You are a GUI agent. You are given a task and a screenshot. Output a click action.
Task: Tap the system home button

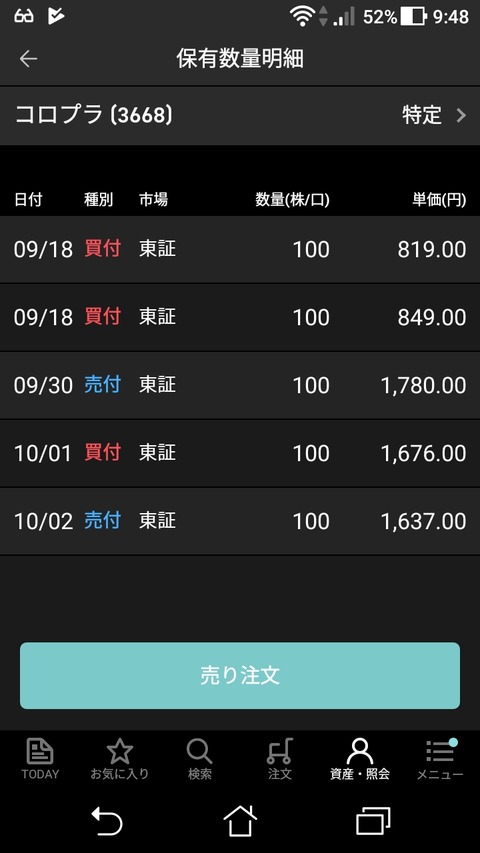[x=240, y=821]
